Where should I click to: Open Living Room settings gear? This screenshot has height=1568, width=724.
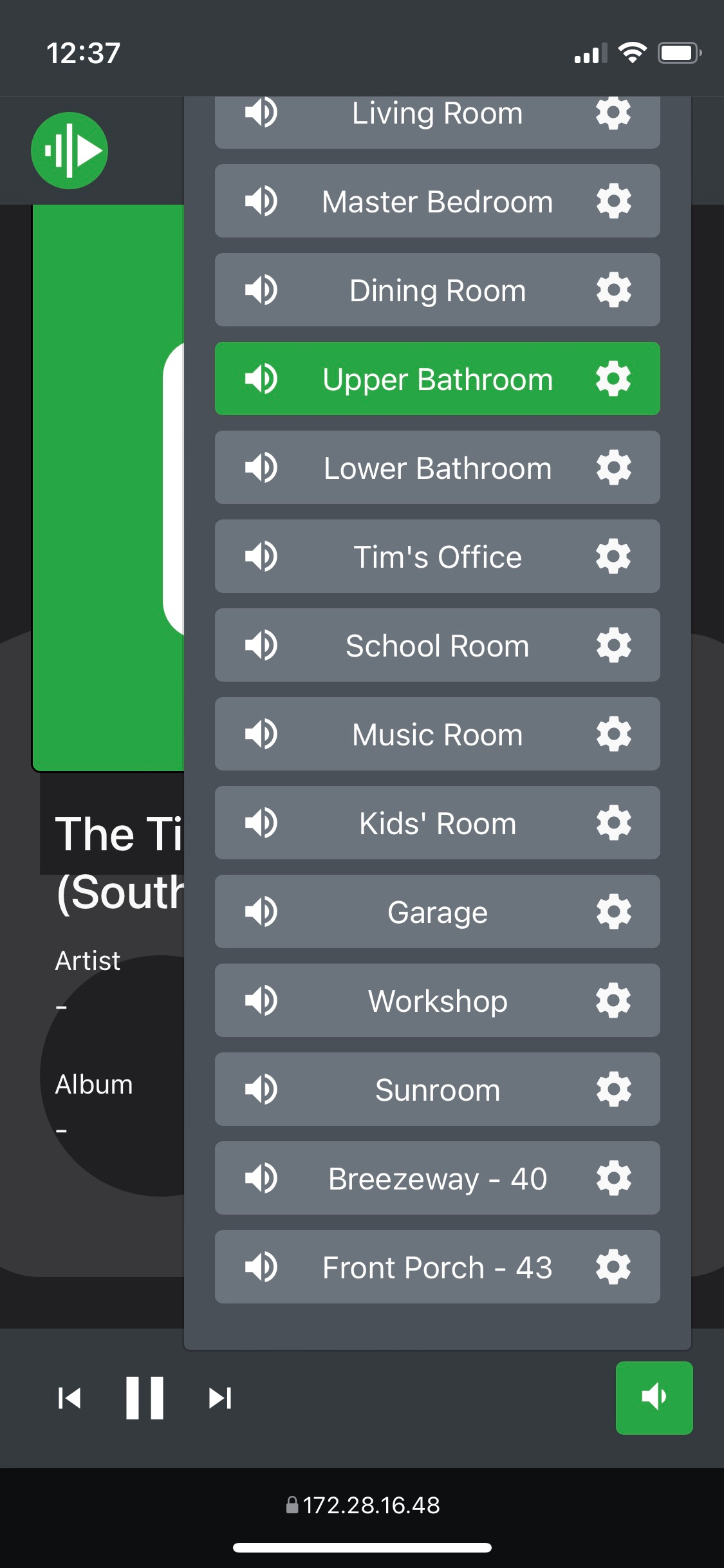click(x=613, y=113)
